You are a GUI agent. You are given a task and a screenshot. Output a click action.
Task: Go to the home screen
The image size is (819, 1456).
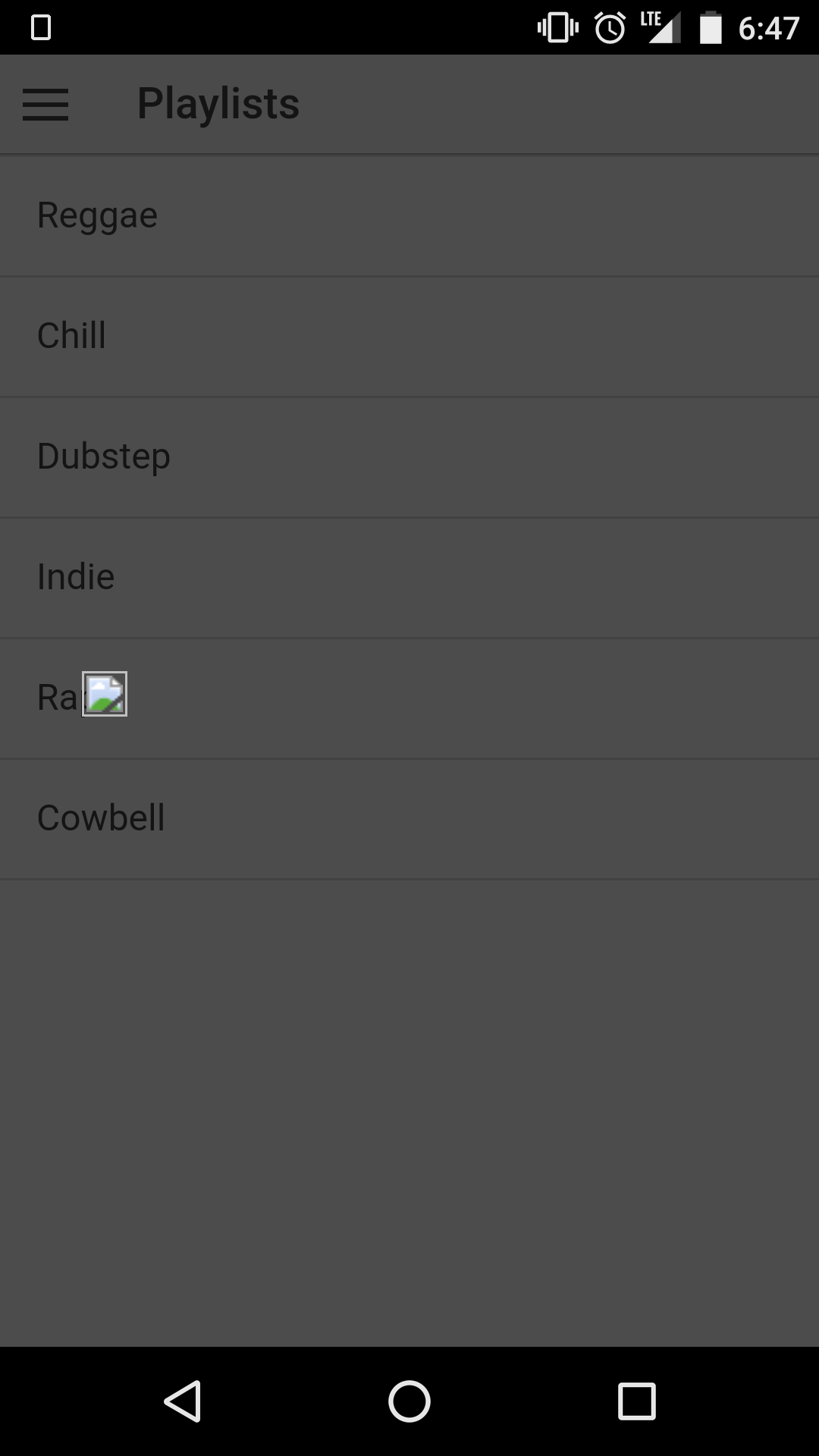coord(409,1401)
